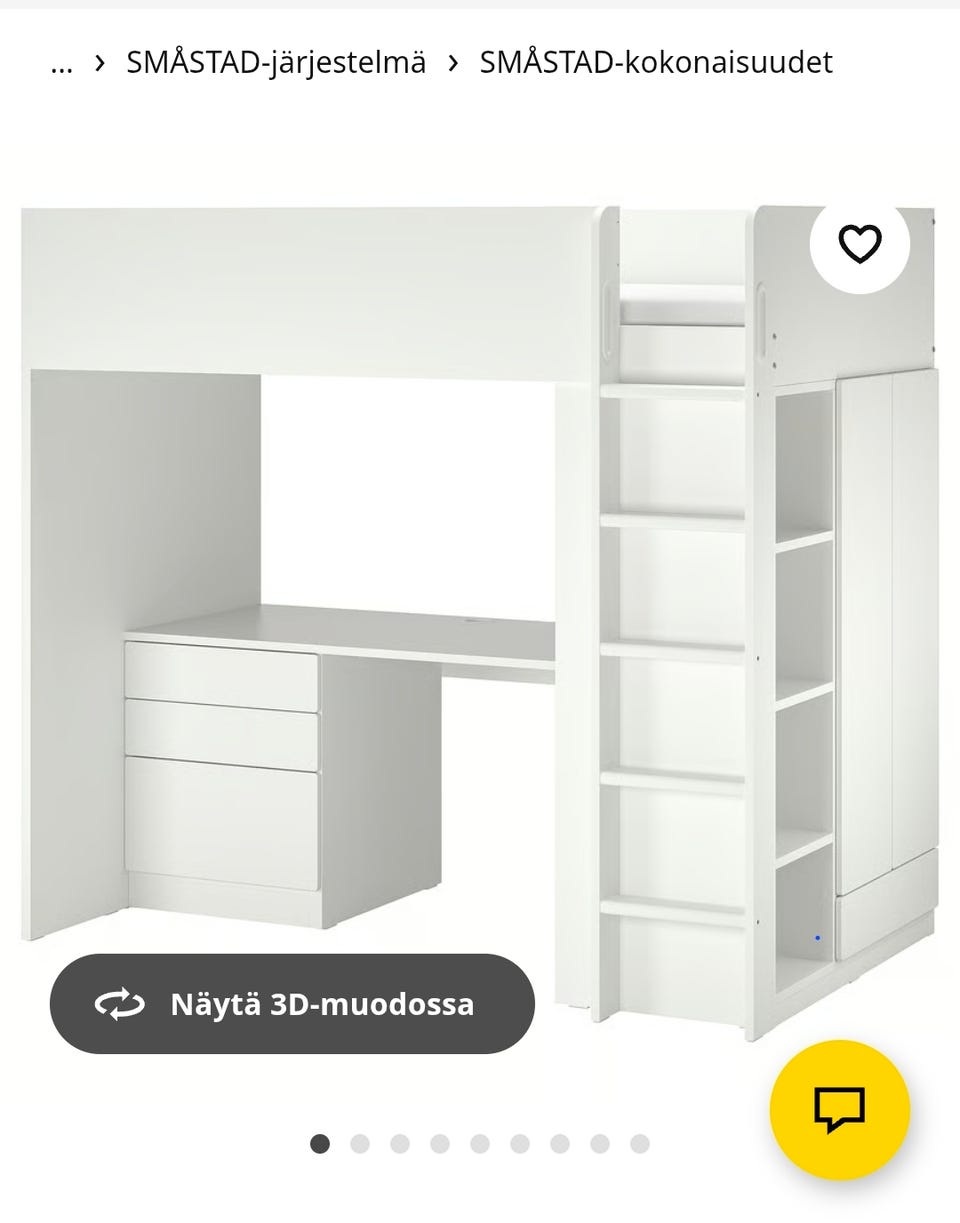Switch to the second carousel dot
The height and width of the screenshot is (1223, 960).
[x=360, y=1141]
